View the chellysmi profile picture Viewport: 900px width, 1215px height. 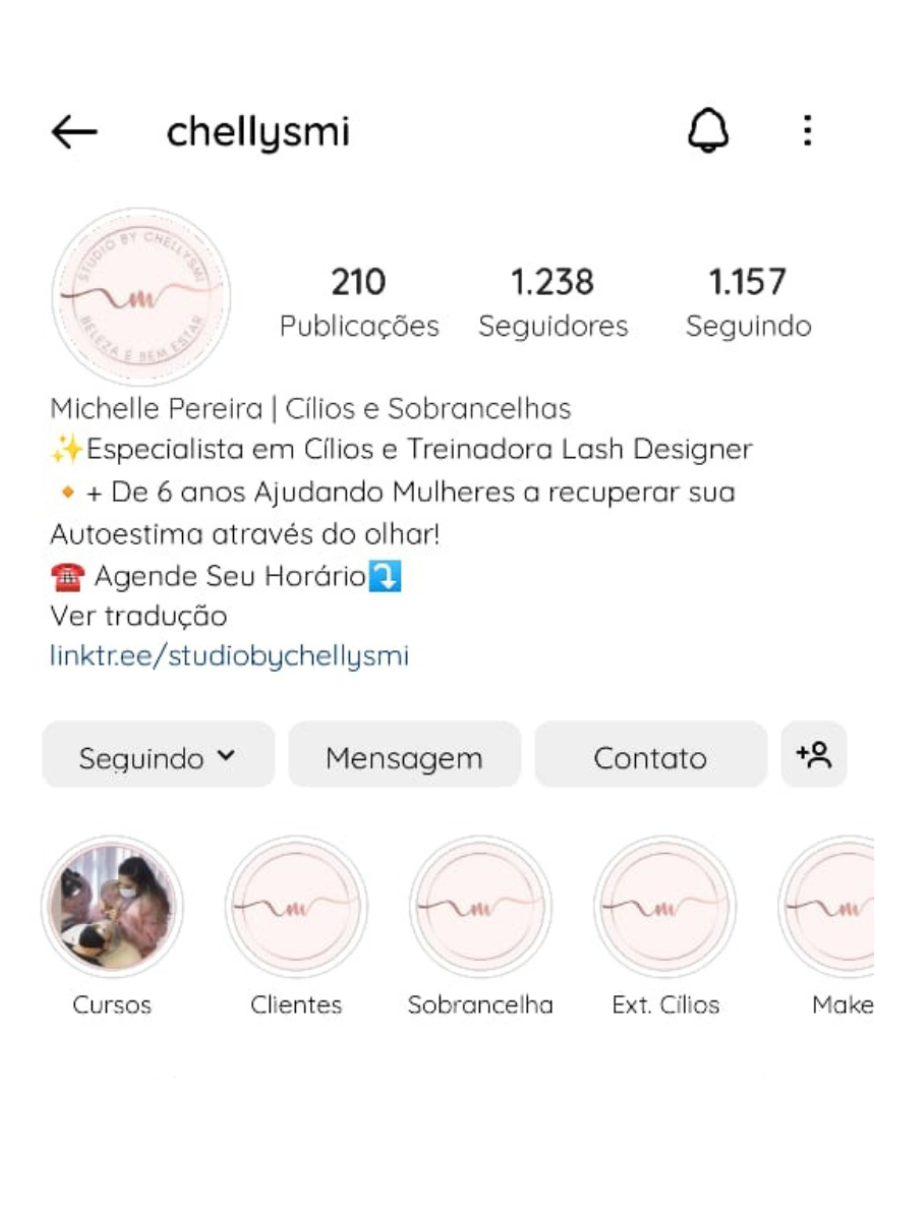(x=141, y=297)
